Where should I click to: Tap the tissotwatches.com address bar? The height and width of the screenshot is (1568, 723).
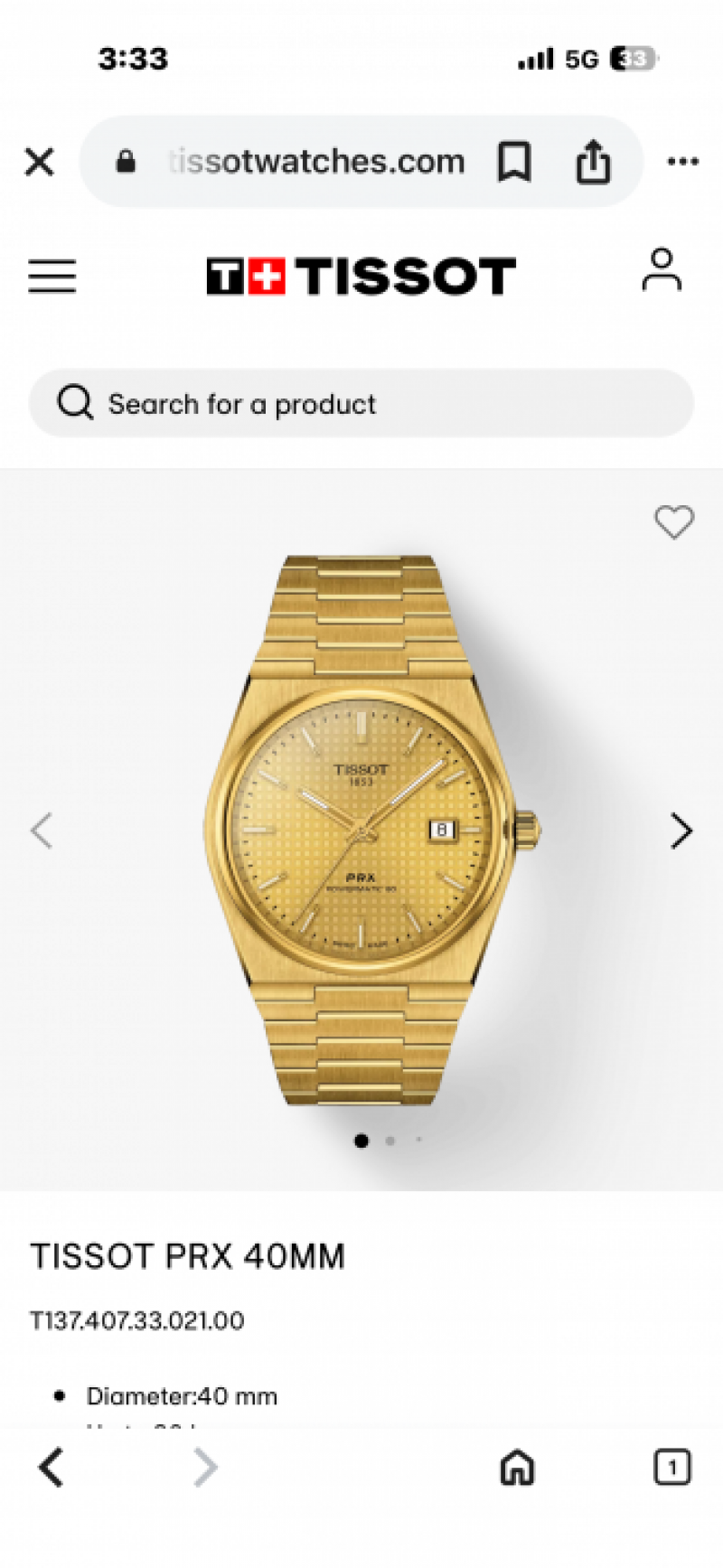coord(316,163)
